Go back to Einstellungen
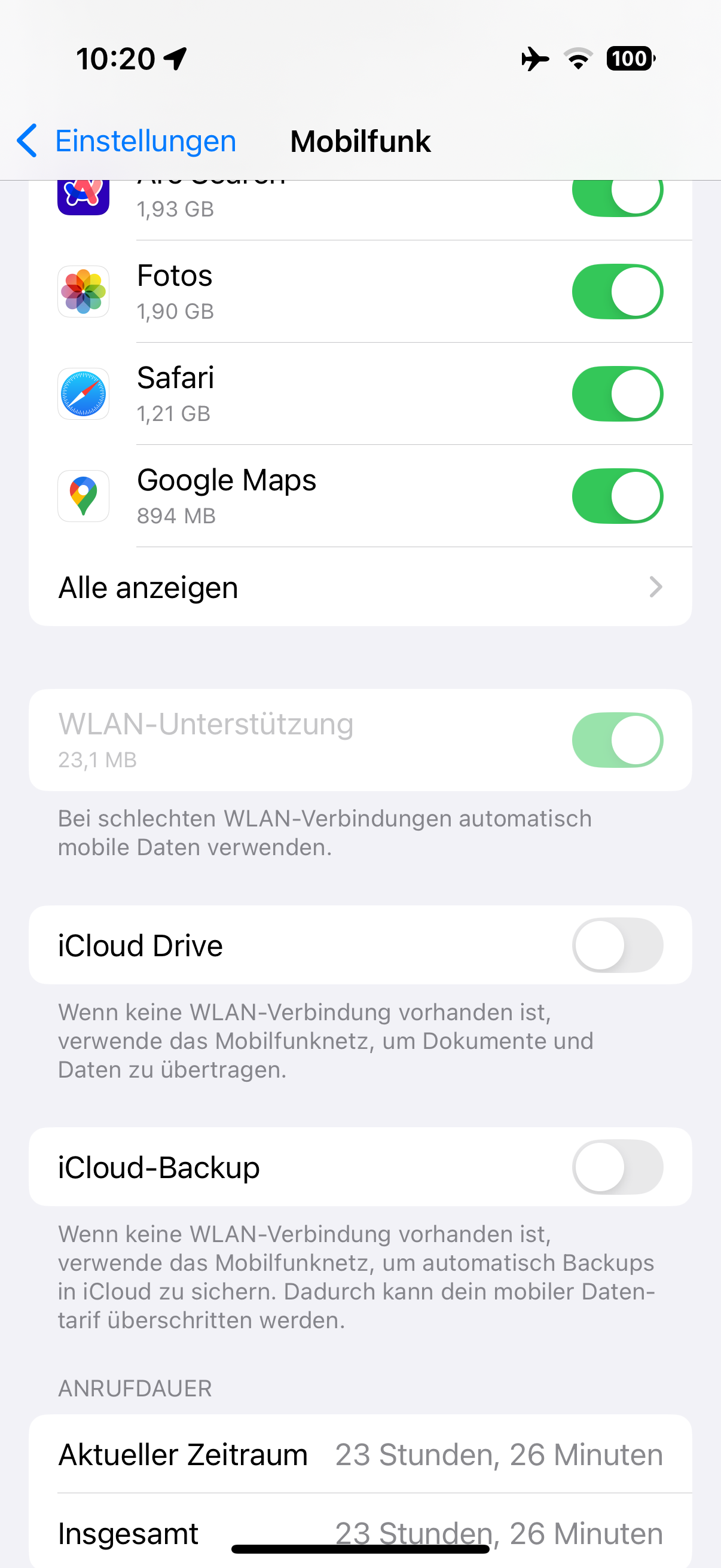 pos(126,141)
